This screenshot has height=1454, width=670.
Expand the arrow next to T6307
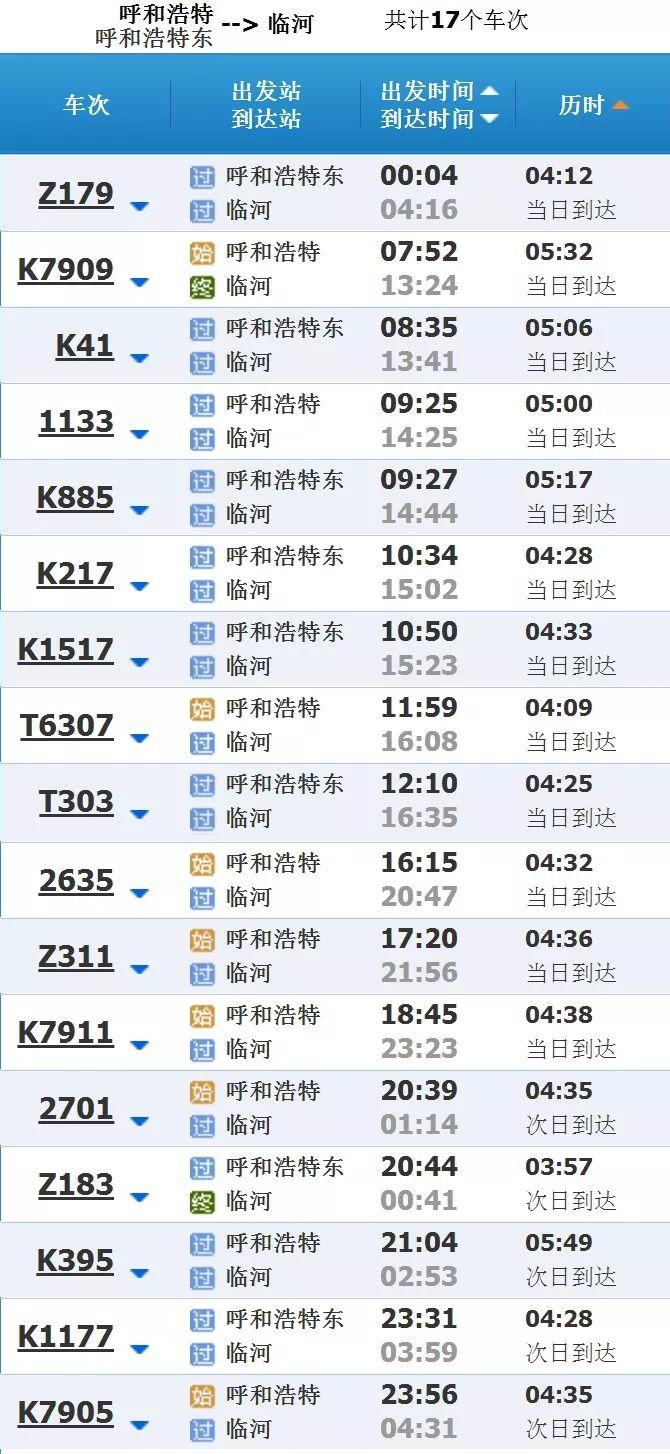coord(139,738)
